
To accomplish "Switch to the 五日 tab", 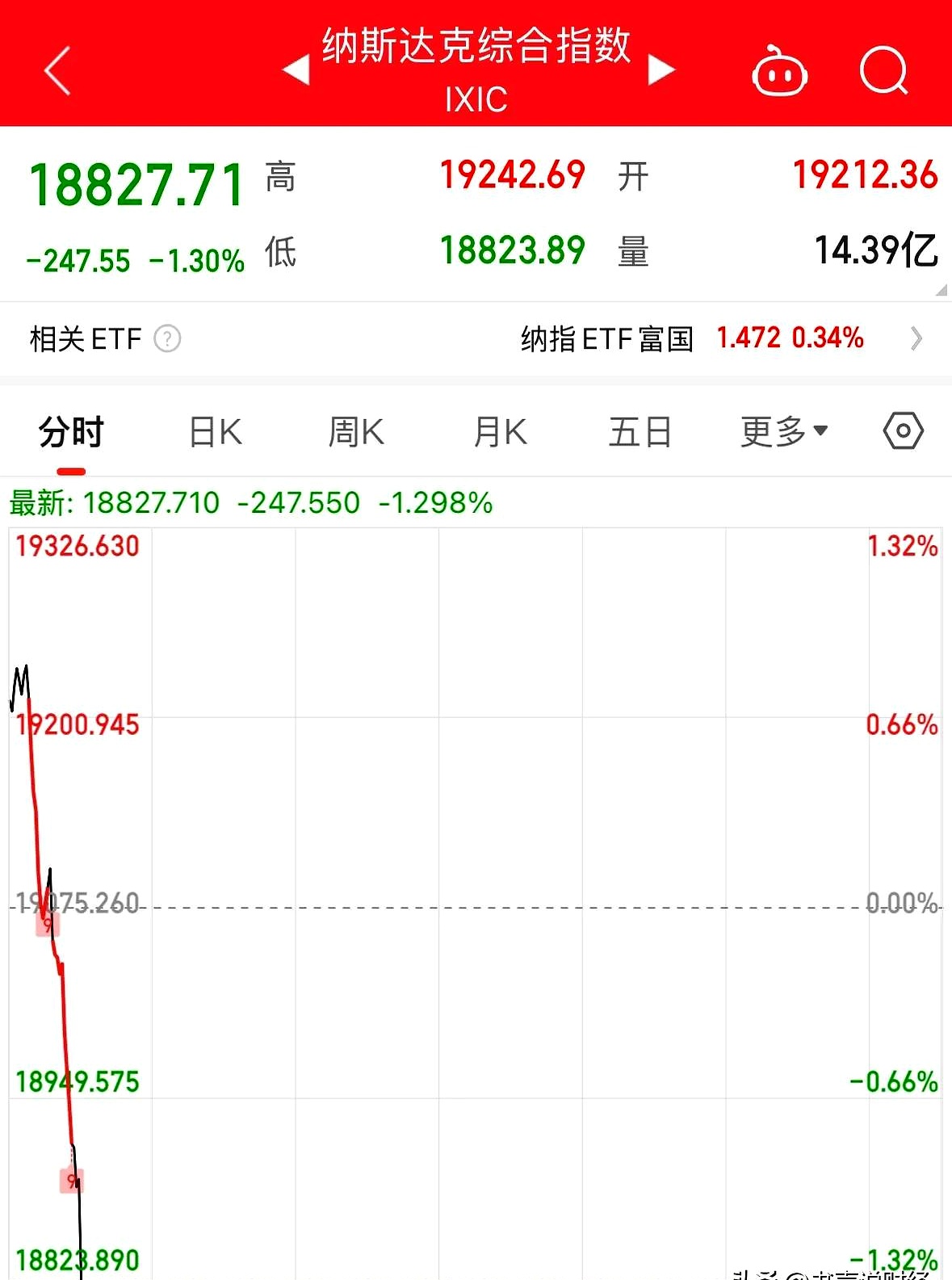I will coord(640,432).
